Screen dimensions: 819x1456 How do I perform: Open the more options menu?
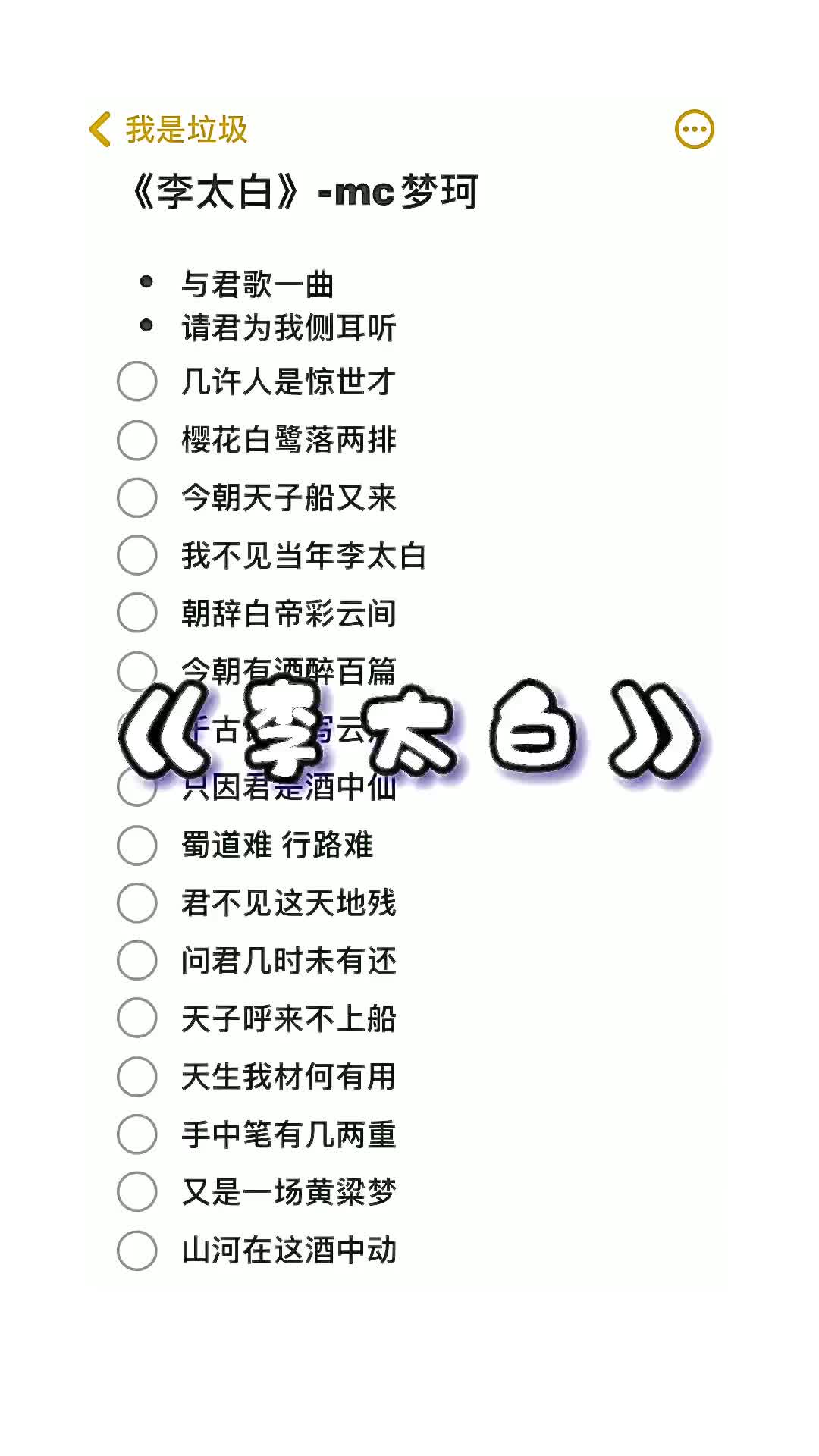[694, 130]
